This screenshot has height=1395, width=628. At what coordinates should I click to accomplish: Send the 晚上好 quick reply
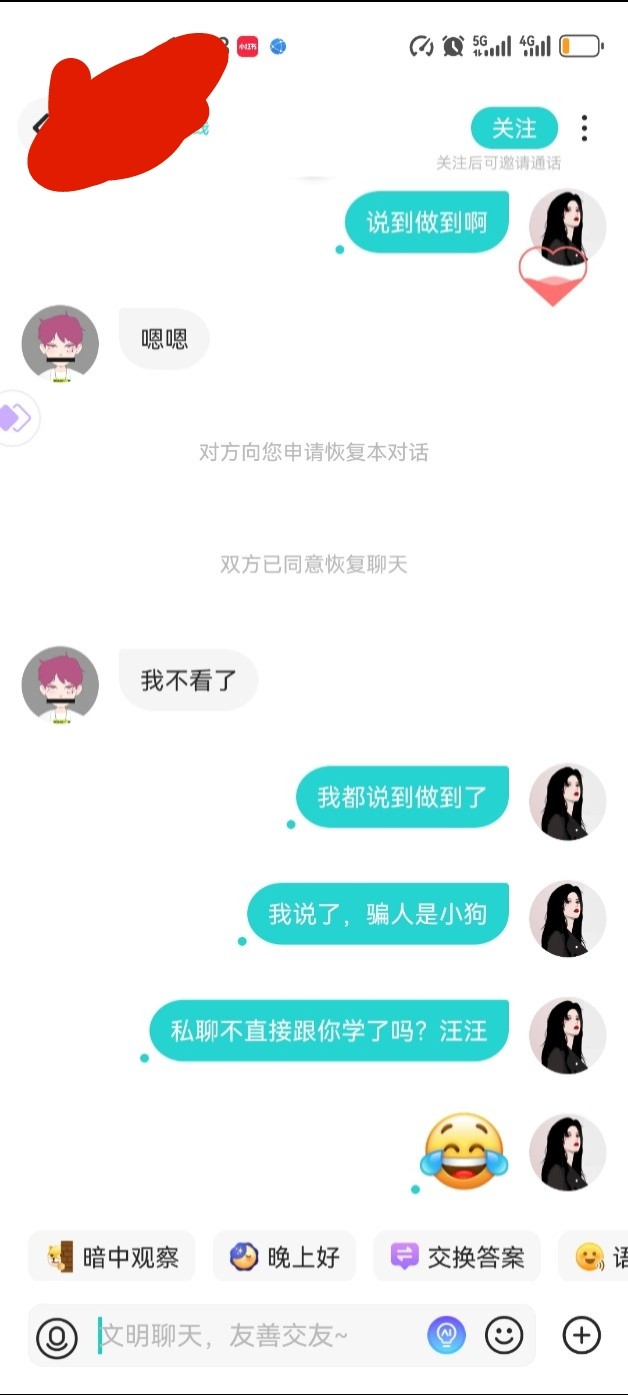[x=285, y=1257]
